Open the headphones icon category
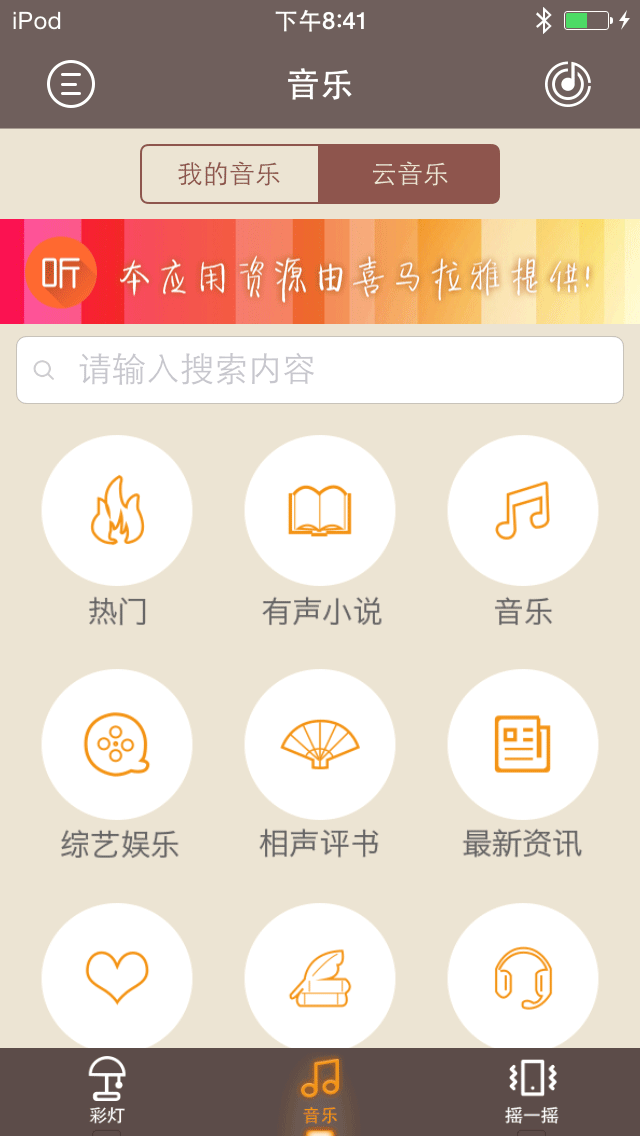This screenshot has width=640, height=1136. click(523, 975)
